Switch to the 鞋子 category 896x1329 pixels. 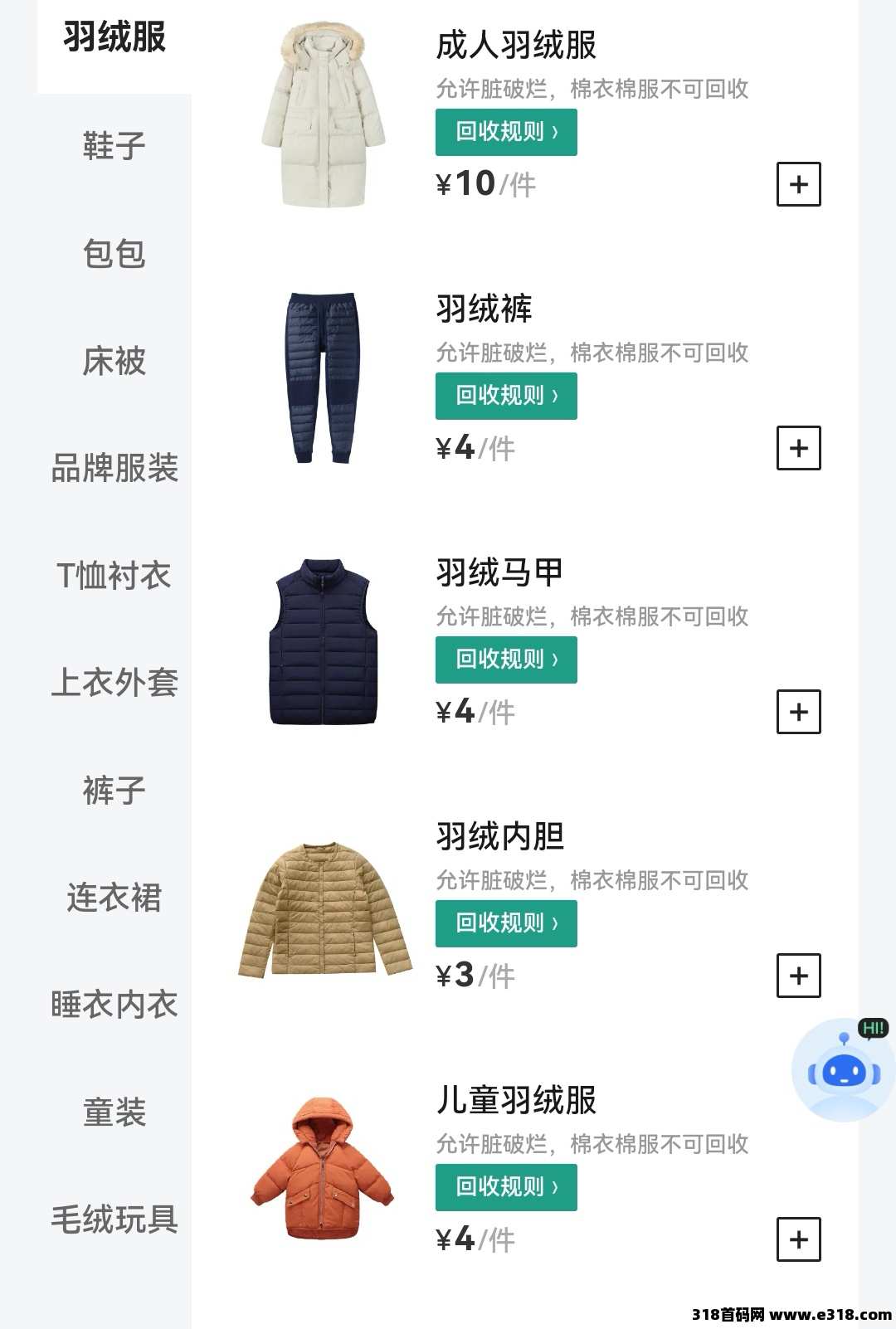(114, 146)
